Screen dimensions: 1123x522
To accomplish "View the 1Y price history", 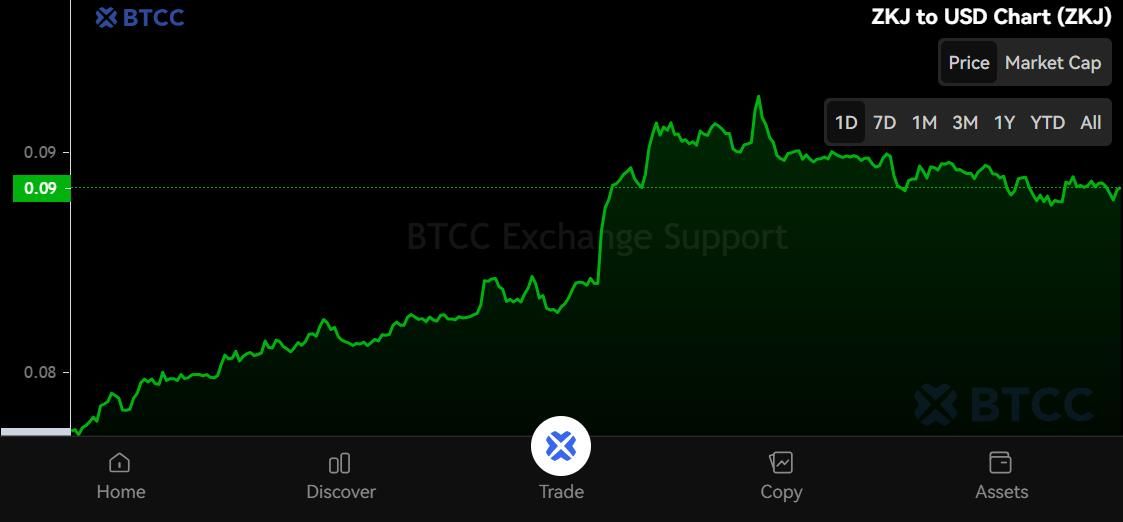I will 1004,122.
